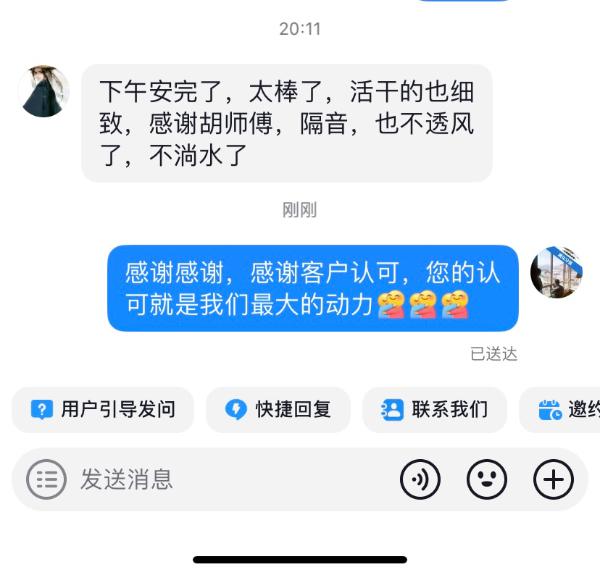Open your own avatar beside the blue message
The image size is (600, 575).
(556, 272)
